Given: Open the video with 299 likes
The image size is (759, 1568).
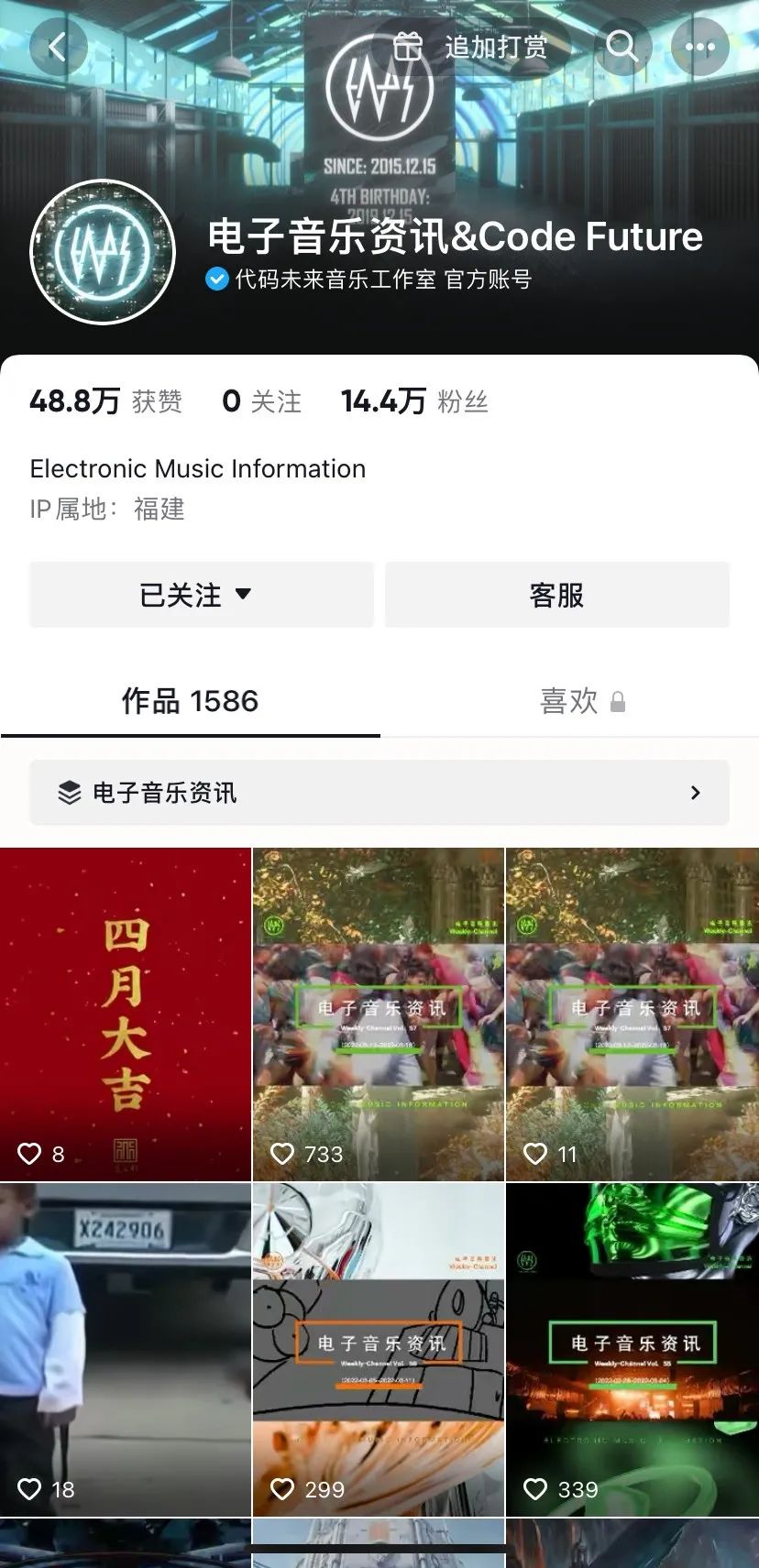Looking at the screenshot, I should (x=379, y=1349).
